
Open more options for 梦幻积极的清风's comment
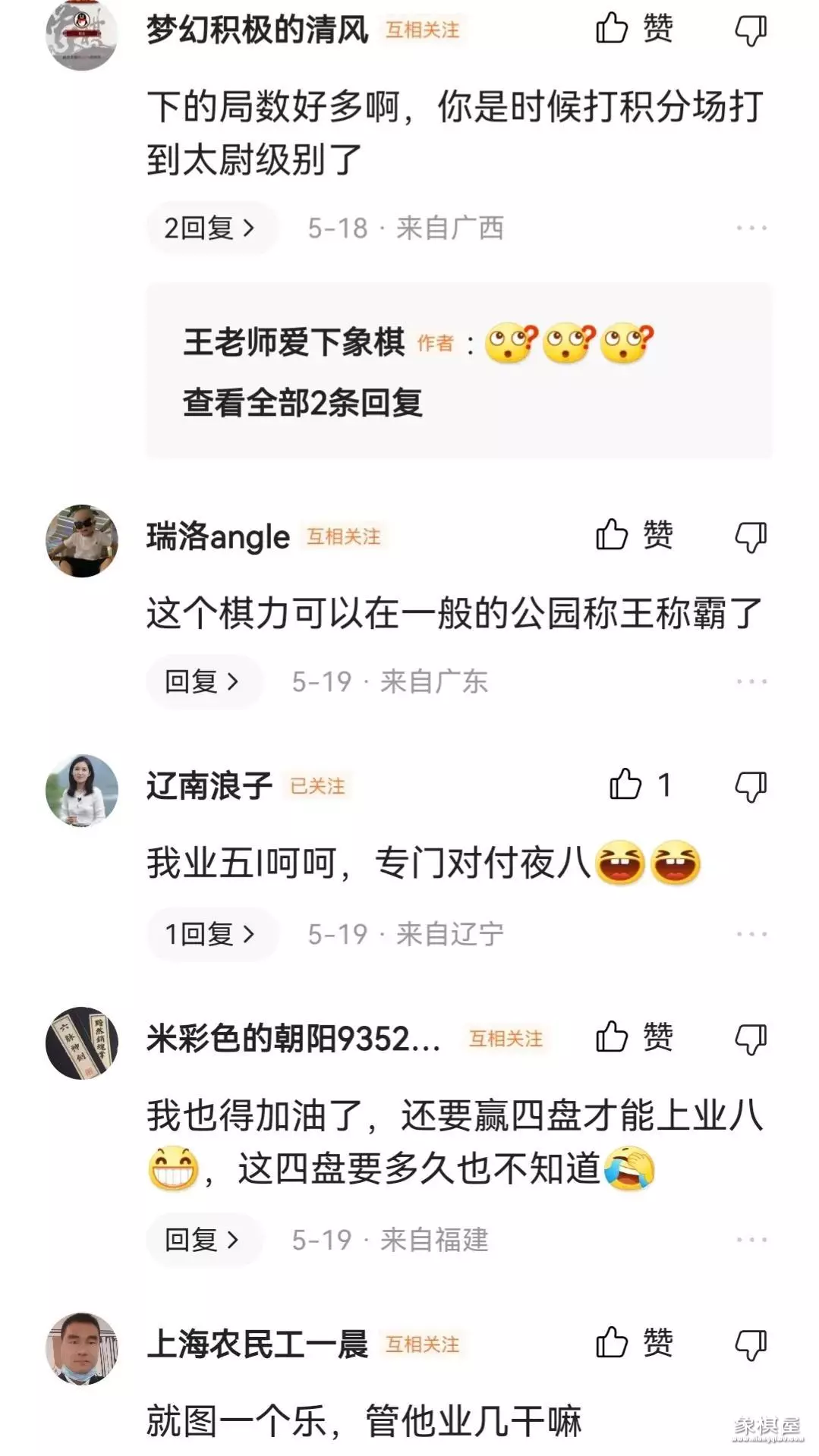(x=751, y=228)
